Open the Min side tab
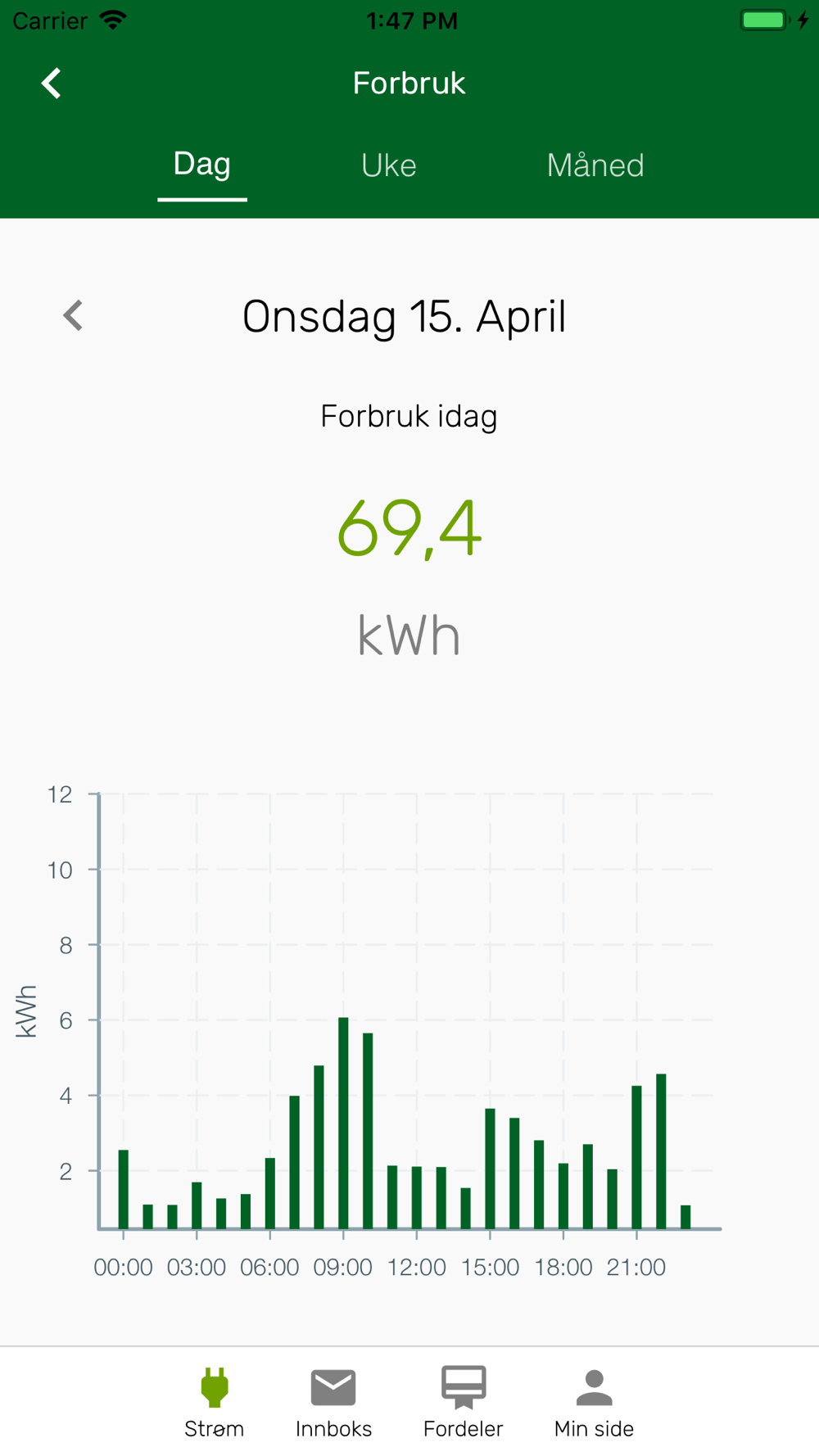The width and height of the screenshot is (819, 1456). click(x=594, y=1403)
